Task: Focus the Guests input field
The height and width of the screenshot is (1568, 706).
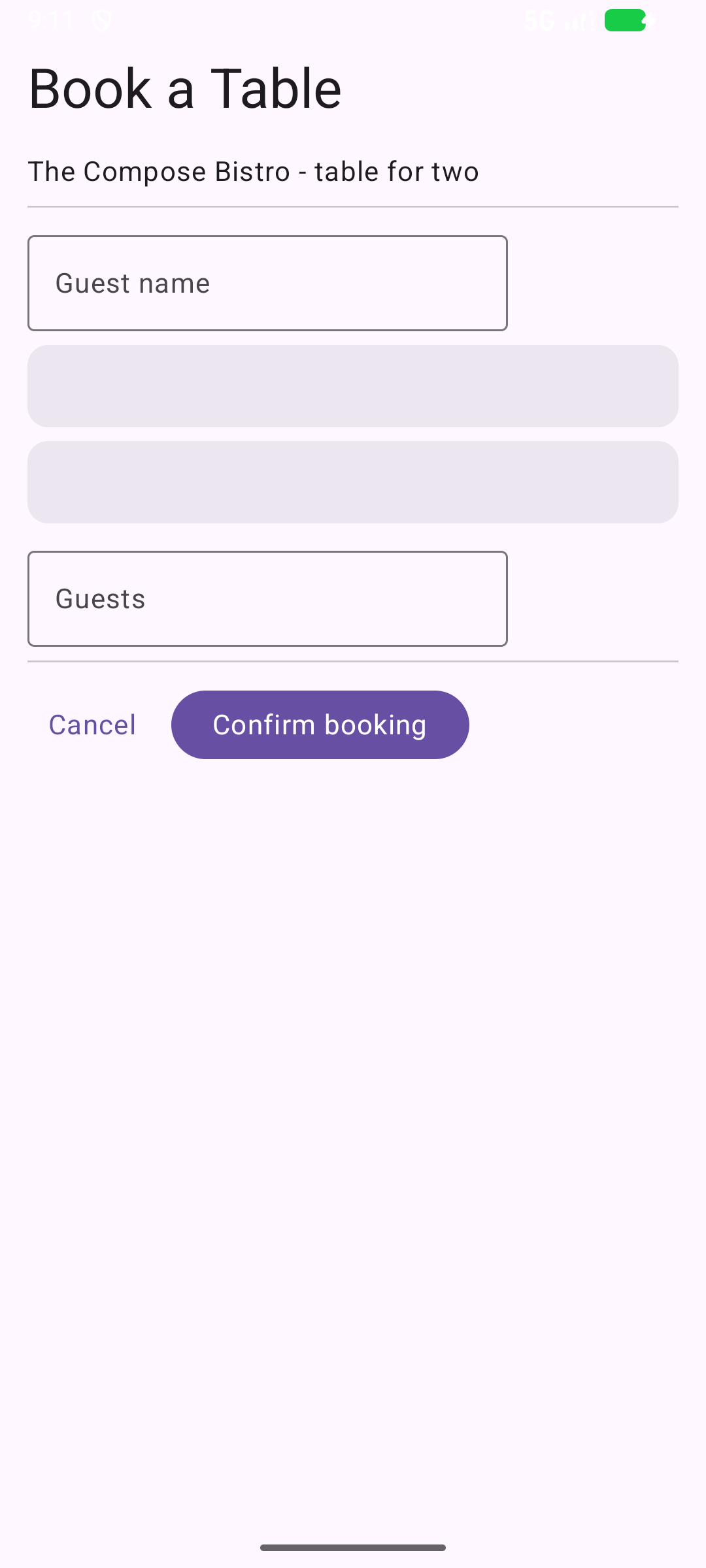Action: tap(267, 598)
